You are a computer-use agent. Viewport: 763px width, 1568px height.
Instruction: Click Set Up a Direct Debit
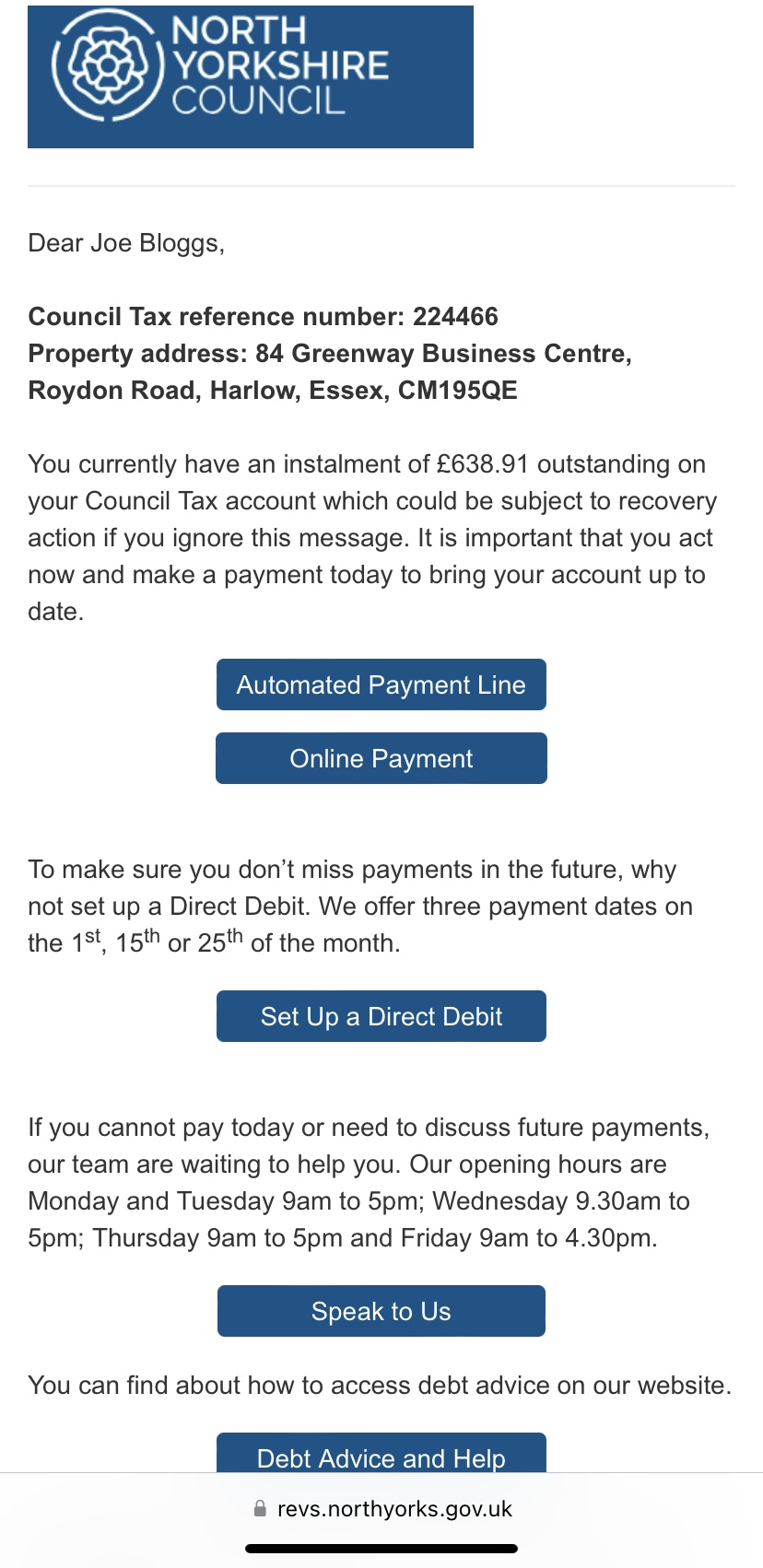coord(381,1016)
